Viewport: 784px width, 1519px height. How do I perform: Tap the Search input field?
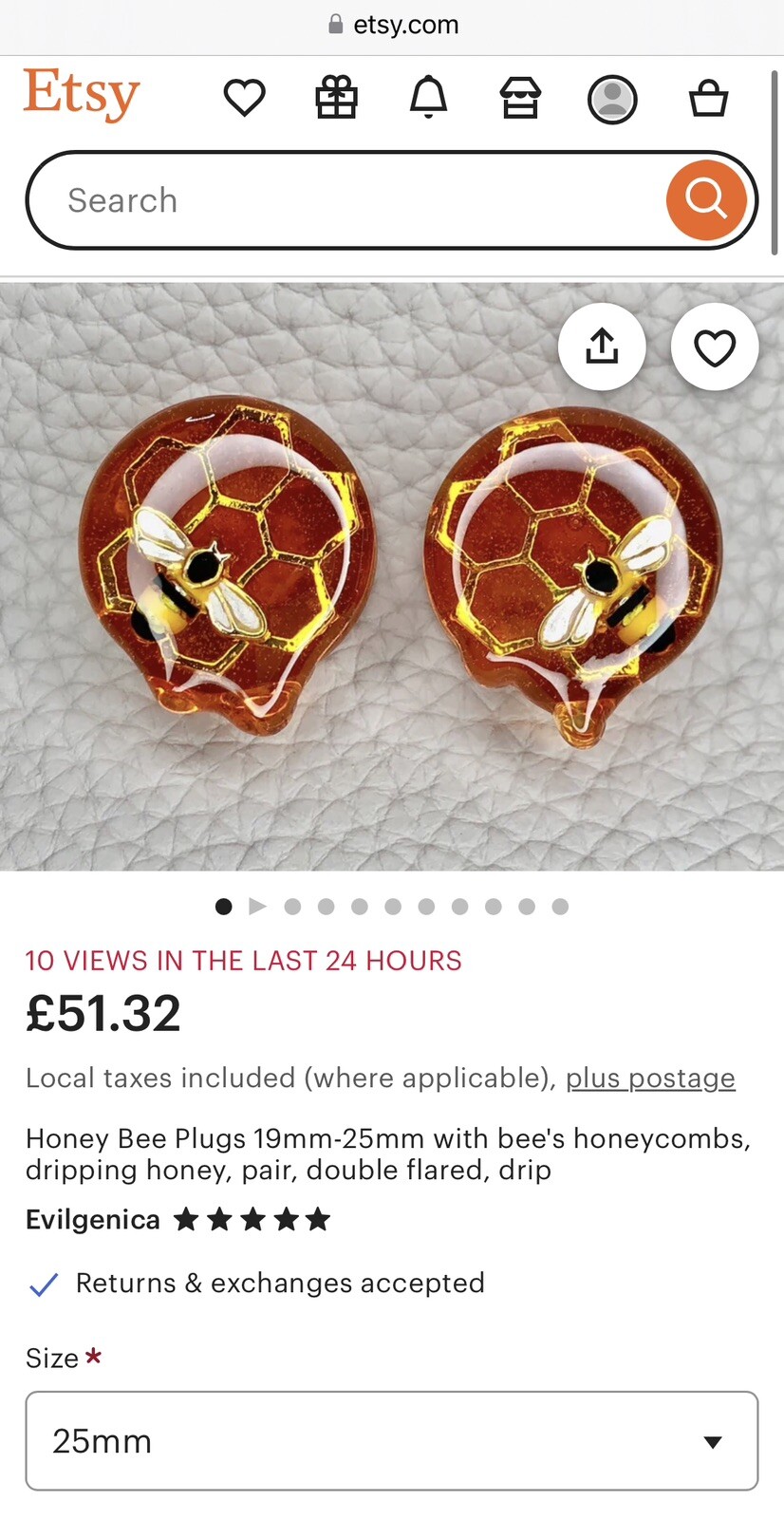coord(351,200)
